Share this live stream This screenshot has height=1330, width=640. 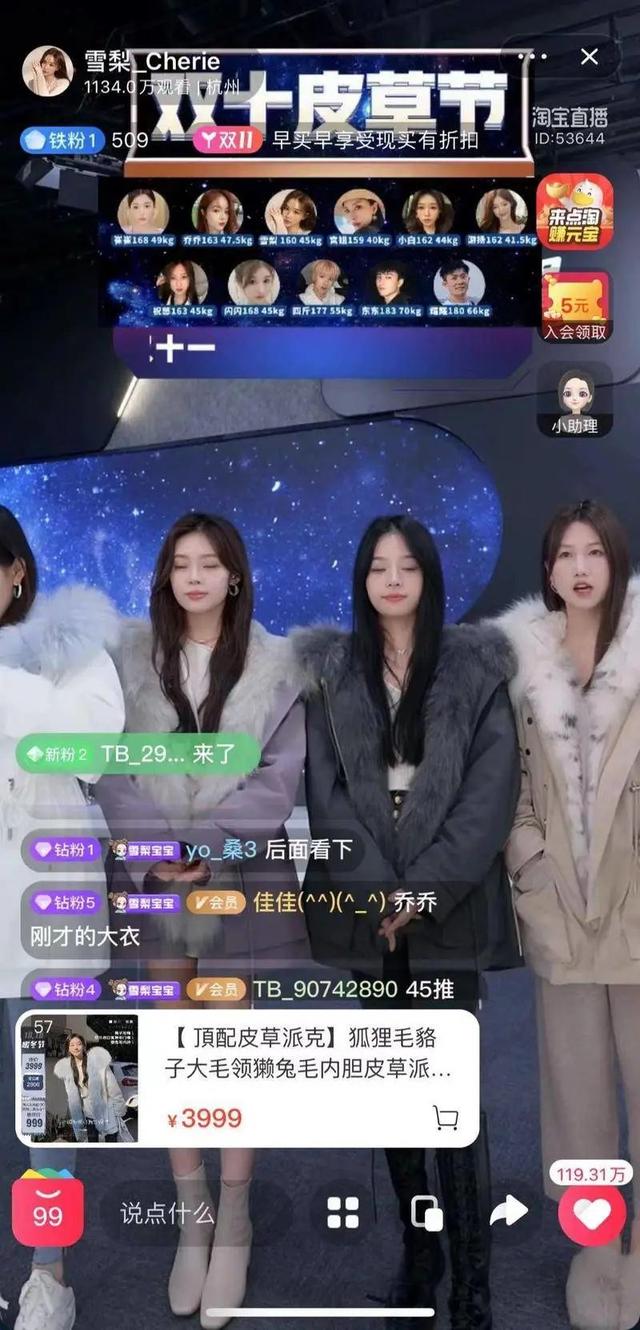(x=508, y=1213)
